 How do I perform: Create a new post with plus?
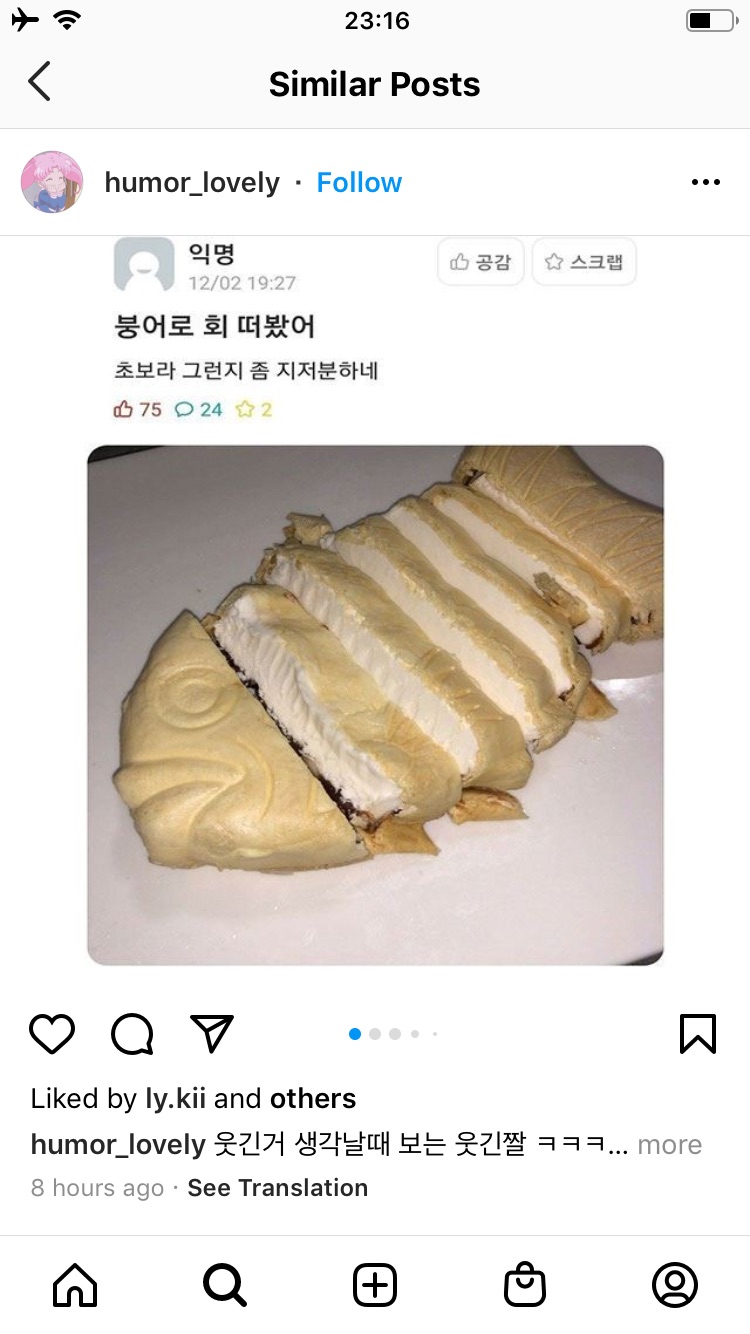click(375, 1285)
